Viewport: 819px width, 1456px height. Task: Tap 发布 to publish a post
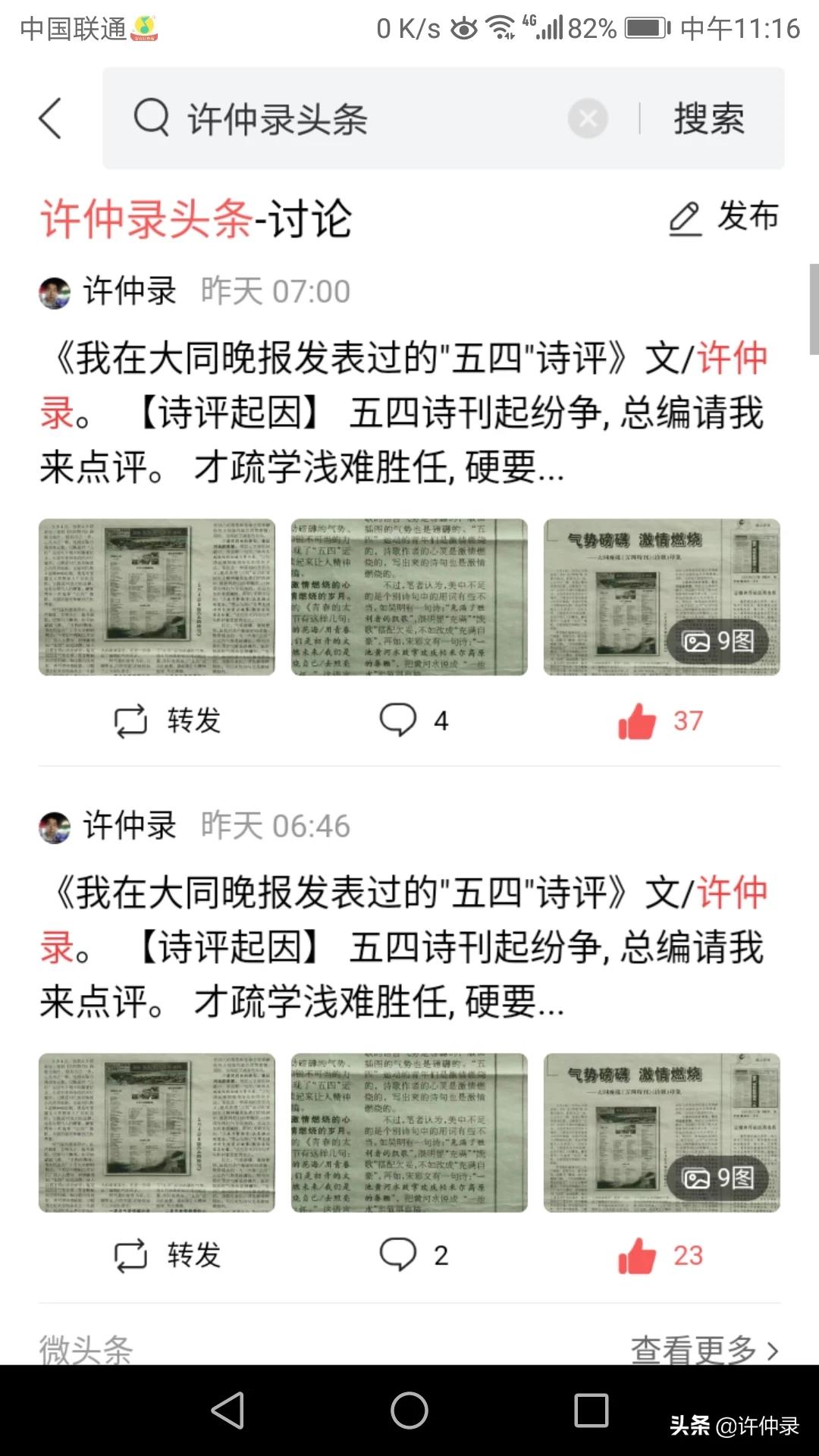724,218
